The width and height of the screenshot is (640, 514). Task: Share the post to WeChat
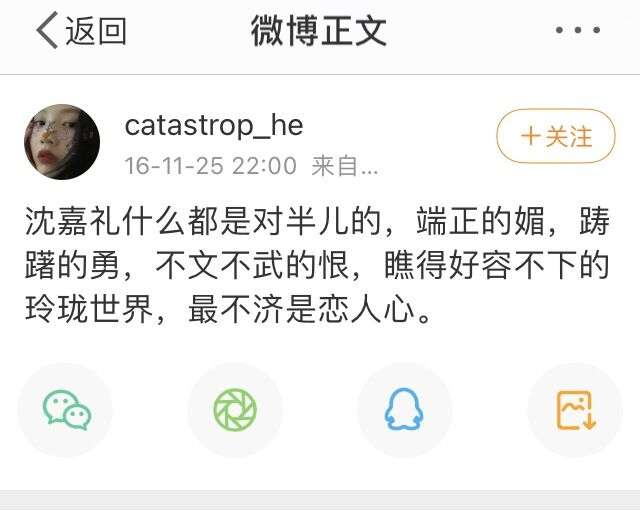pos(66,410)
